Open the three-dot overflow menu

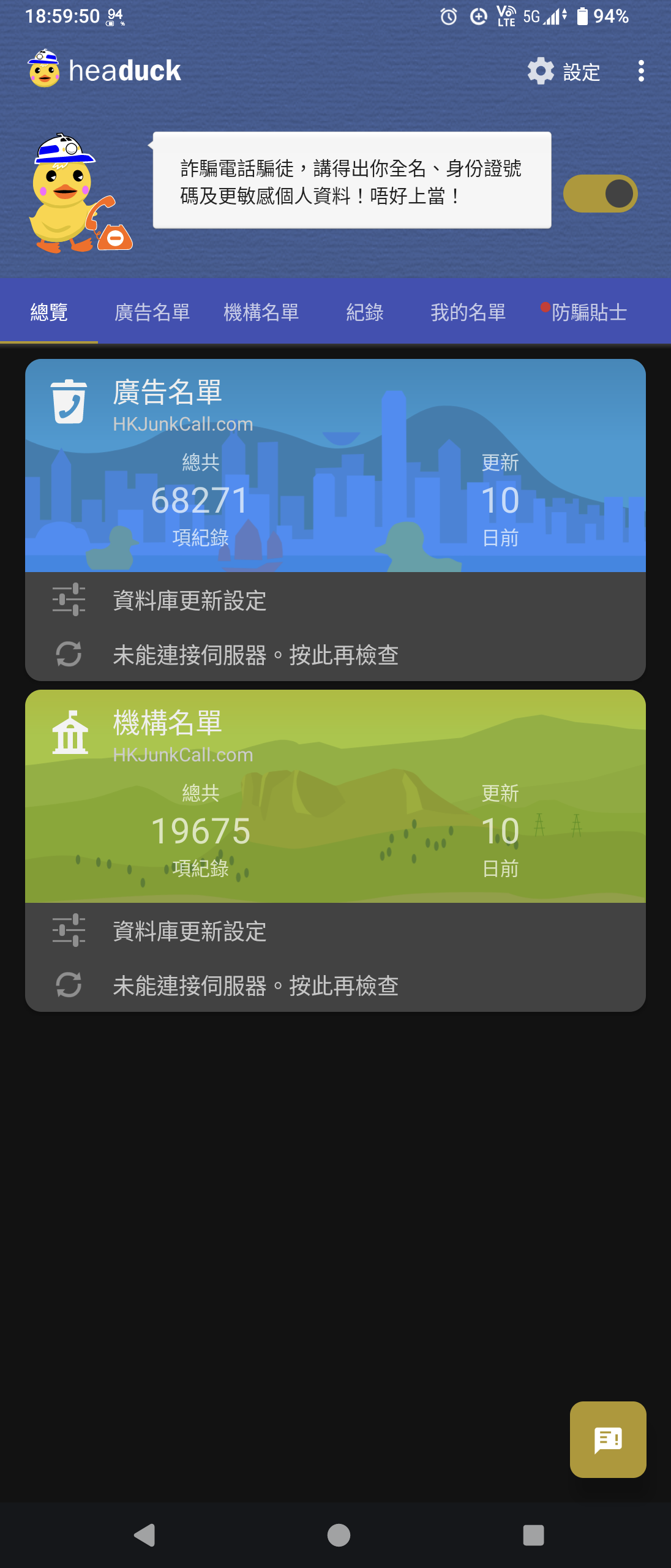click(x=640, y=71)
